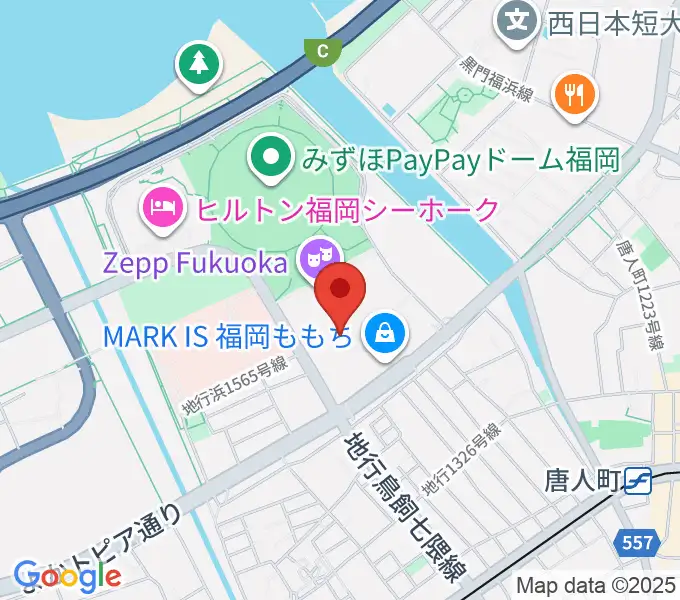Tap the red location pin marker

coord(340,292)
